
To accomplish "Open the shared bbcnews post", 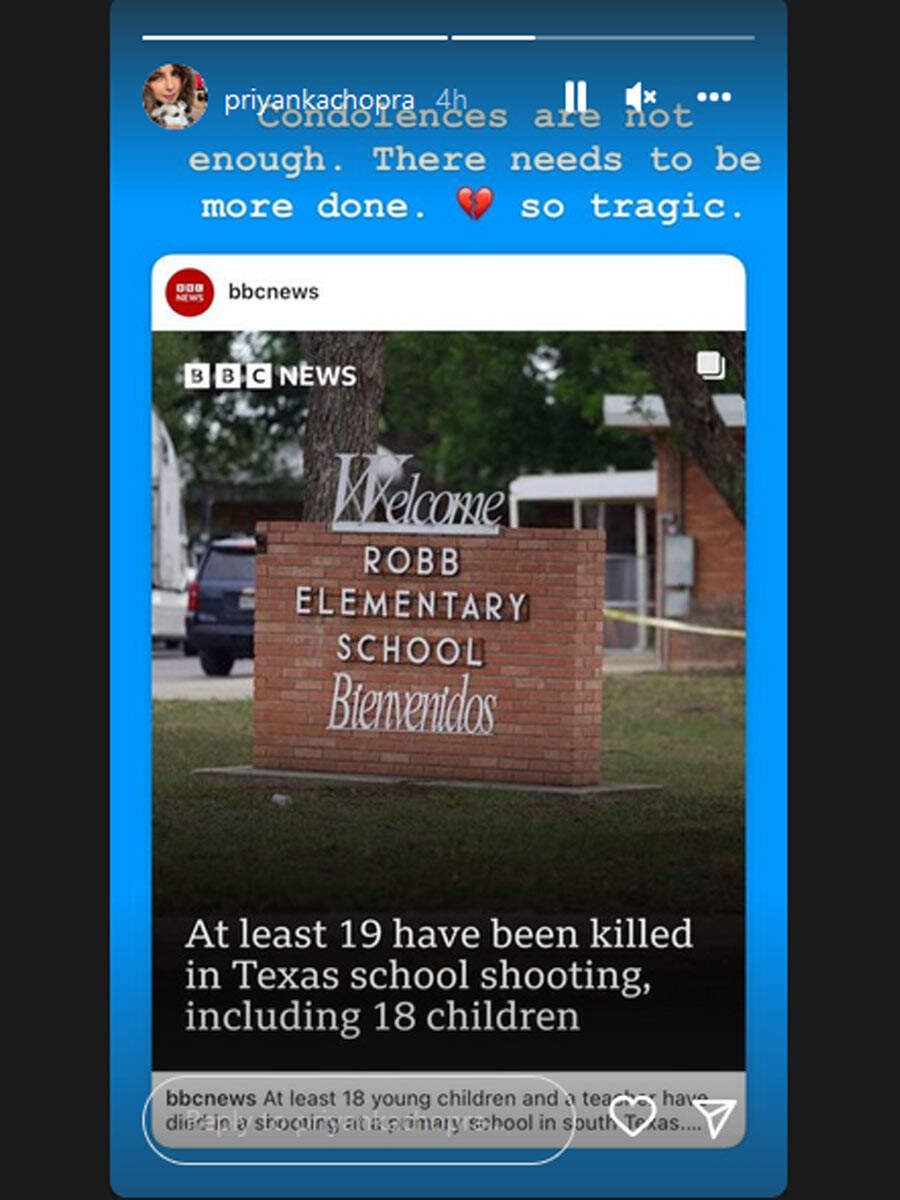I will 448,660.
